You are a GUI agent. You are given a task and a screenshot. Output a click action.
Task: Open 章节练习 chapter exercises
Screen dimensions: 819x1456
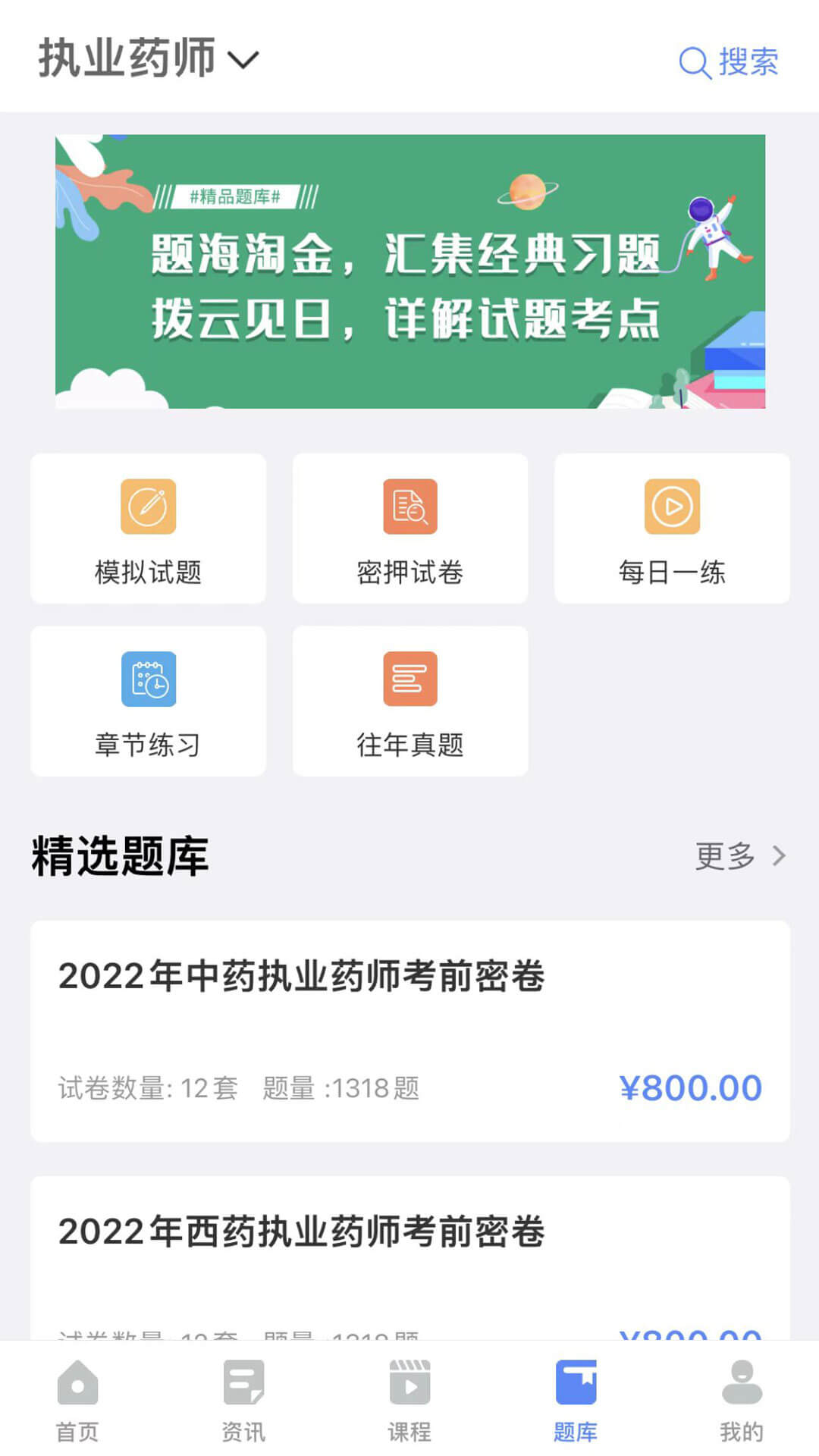pos(148,701)
